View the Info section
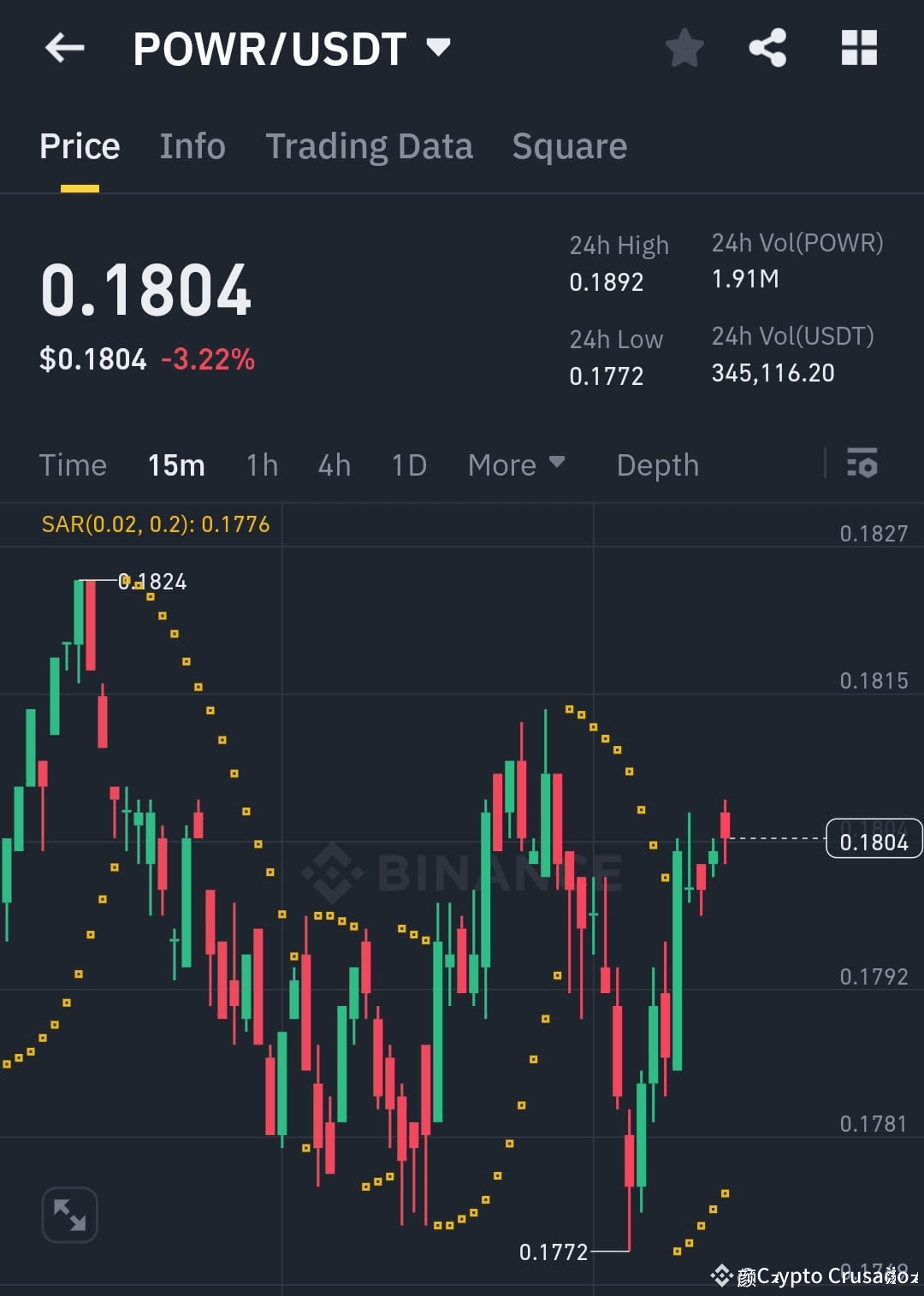Image resolution: width=924 pixels, height=1296 pixels. click(x=192, y=145)
